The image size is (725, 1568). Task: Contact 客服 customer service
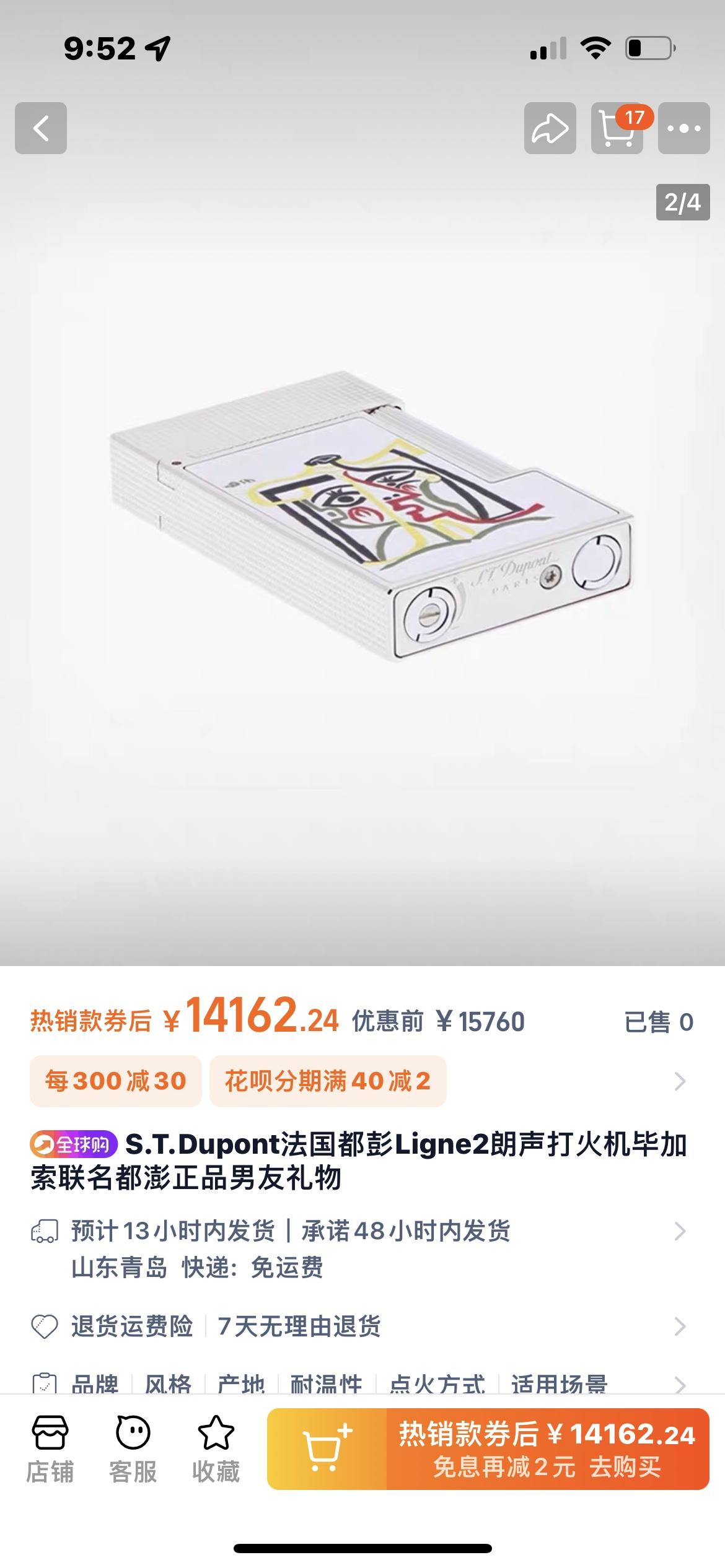133,1449
